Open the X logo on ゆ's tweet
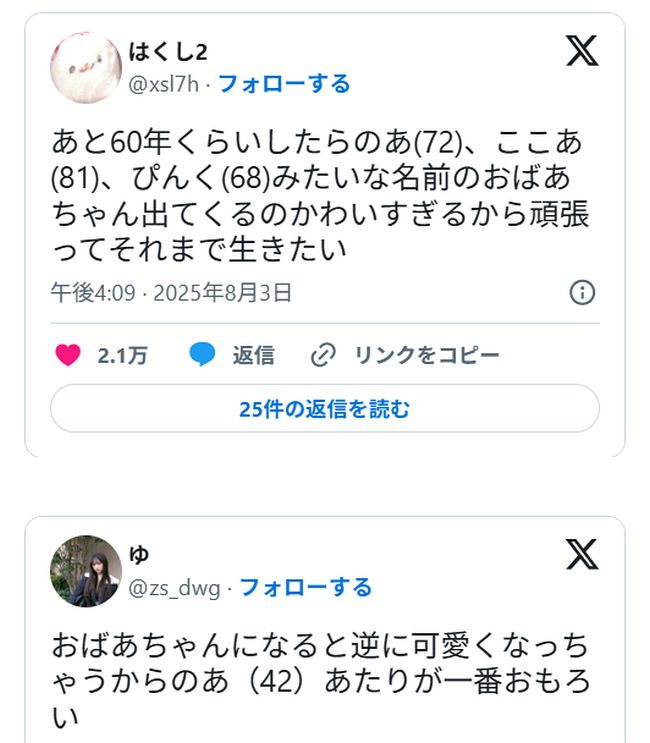650x743 pixels. coord(582,552)
